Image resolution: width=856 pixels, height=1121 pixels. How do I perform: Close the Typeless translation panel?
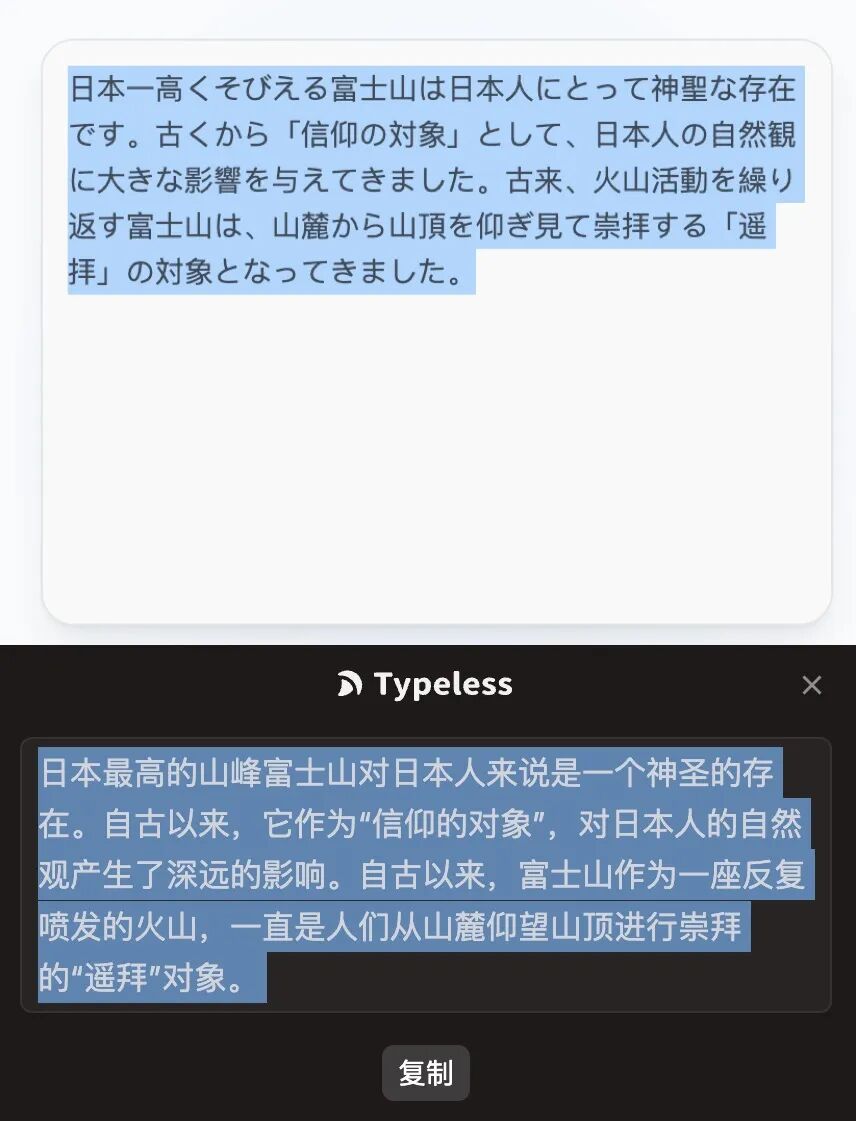811,685
